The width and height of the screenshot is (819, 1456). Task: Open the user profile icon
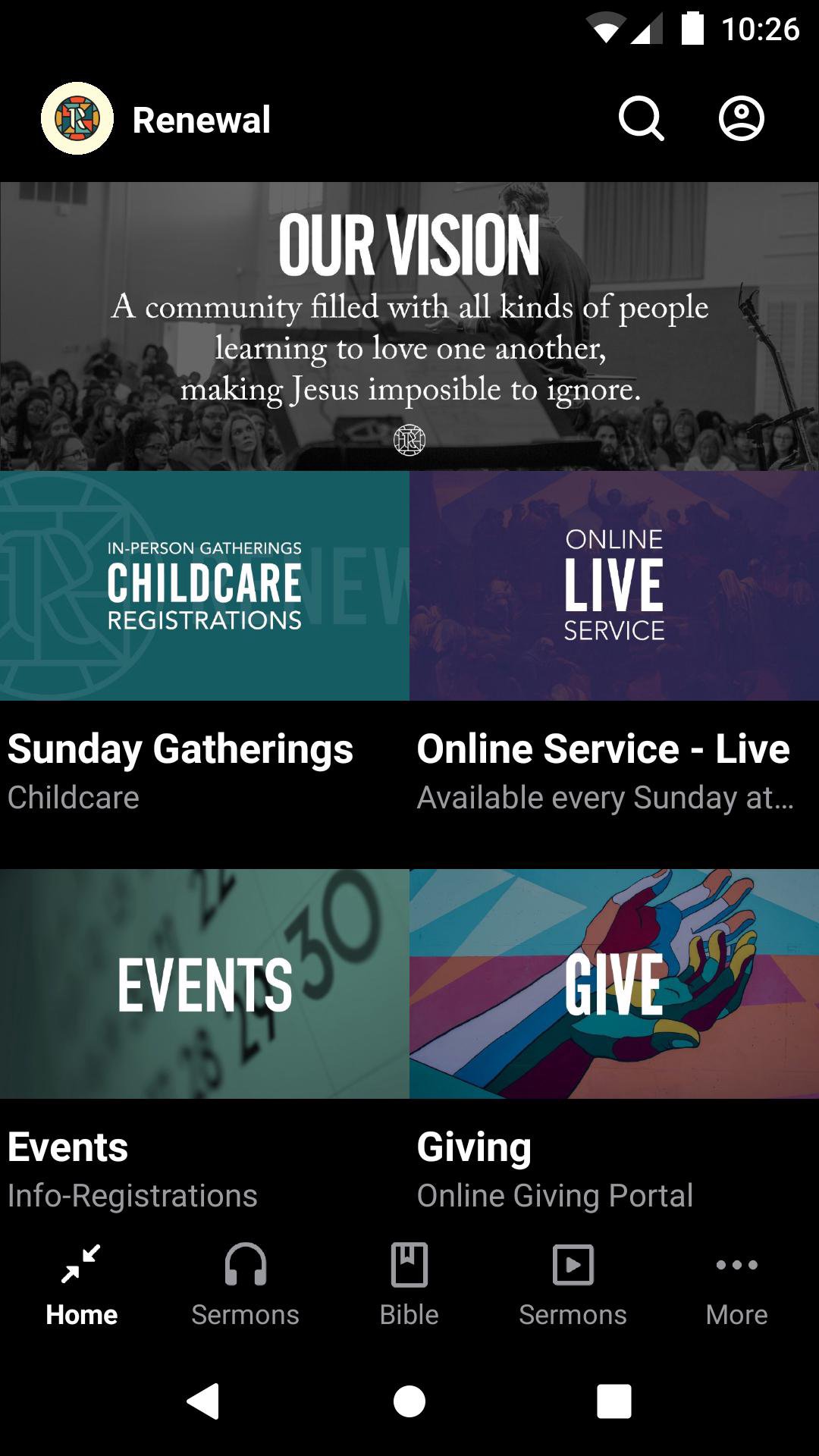click(741, 119)
